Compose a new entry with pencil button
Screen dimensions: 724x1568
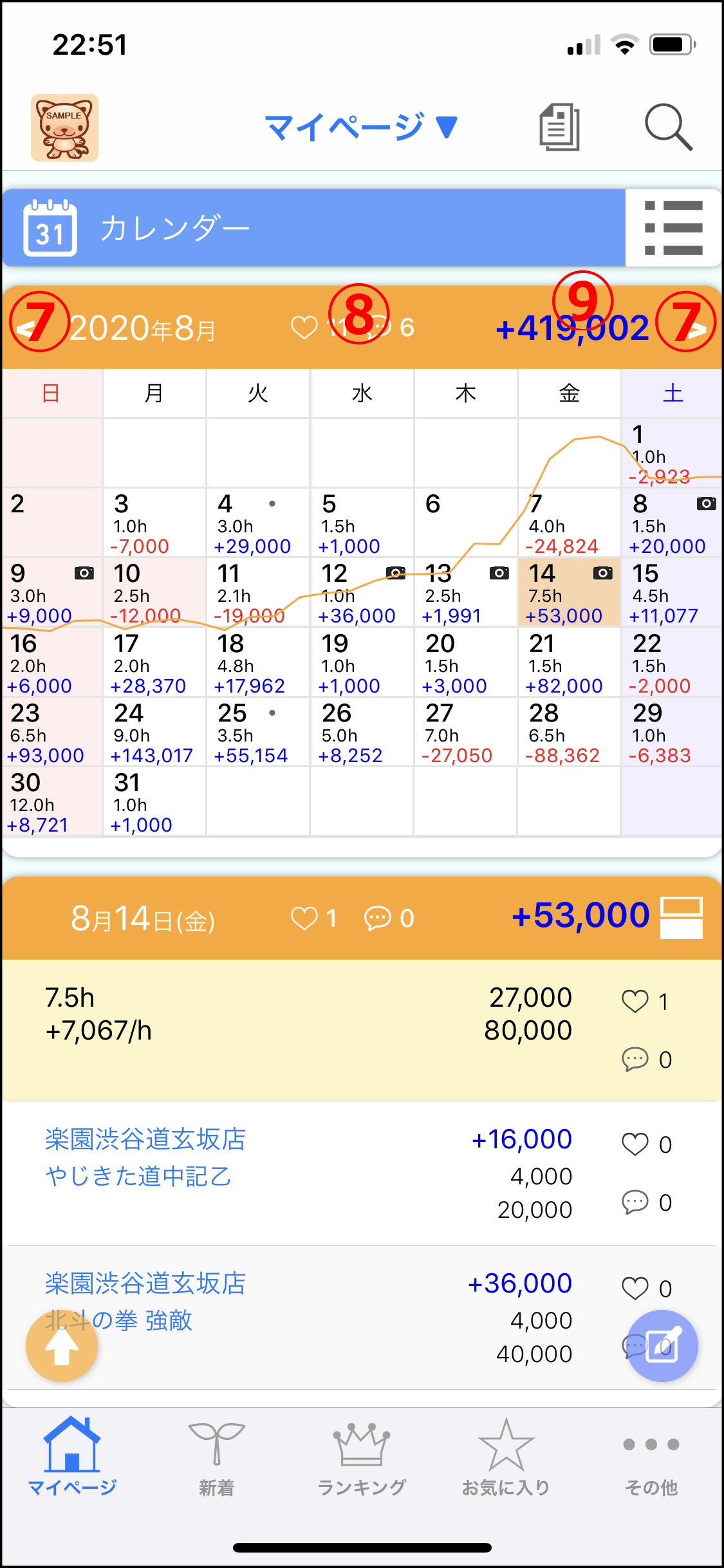tap(662, 1345)
